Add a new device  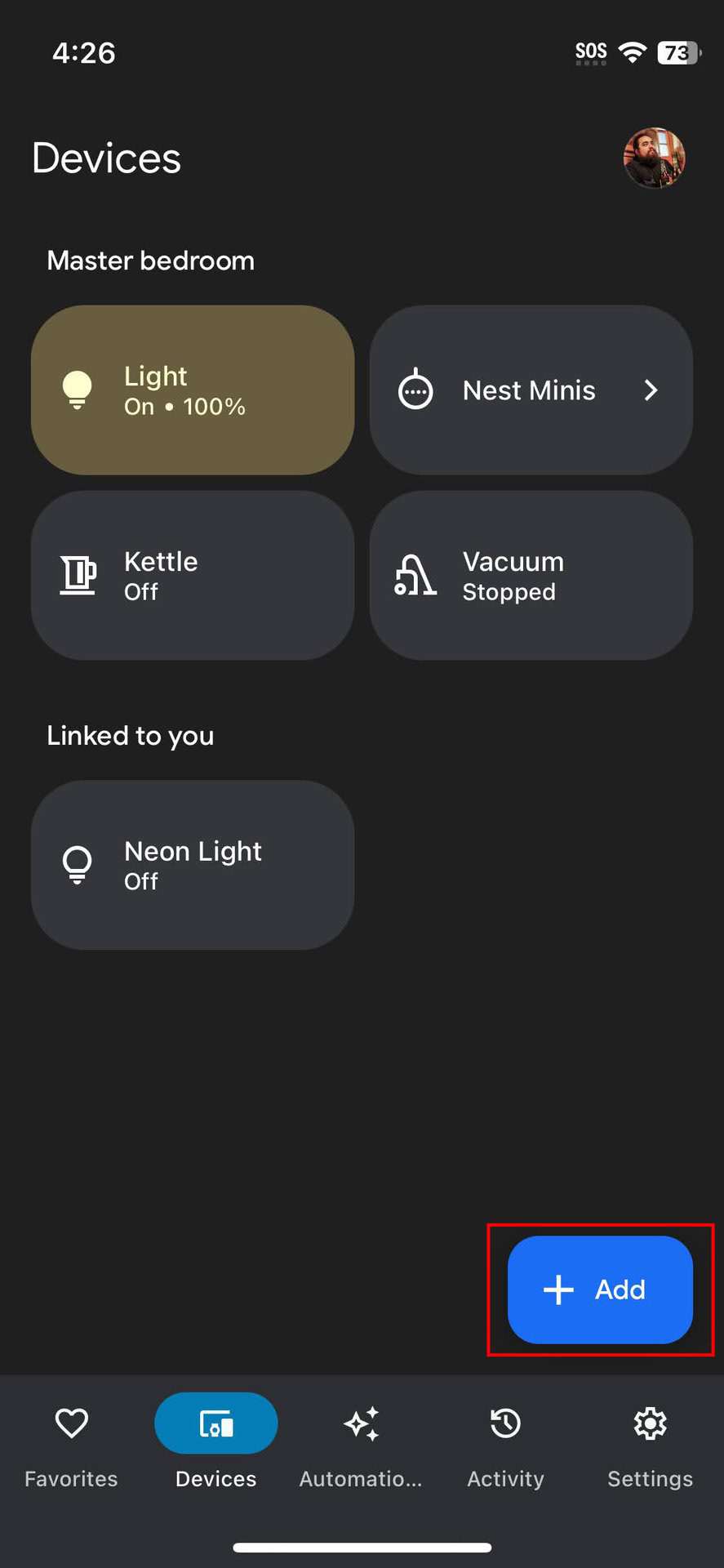point(600,1290)
